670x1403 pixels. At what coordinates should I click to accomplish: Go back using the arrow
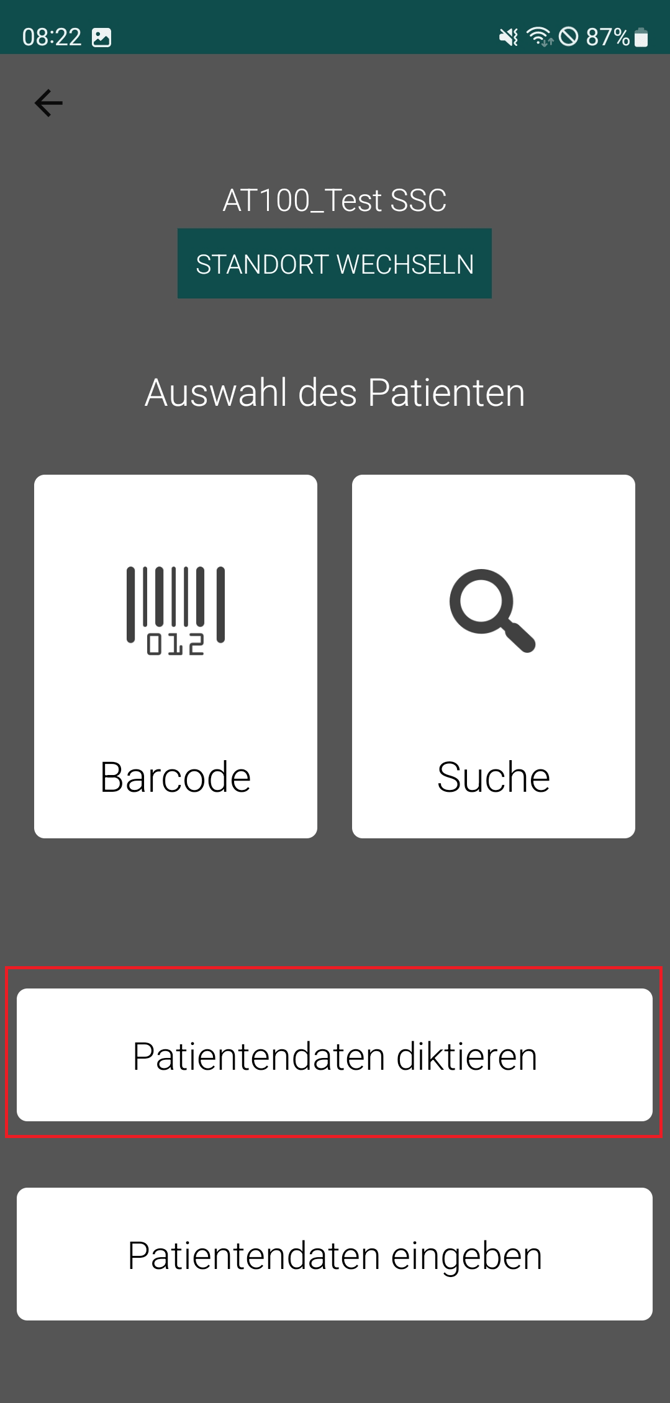click(48, 103)
